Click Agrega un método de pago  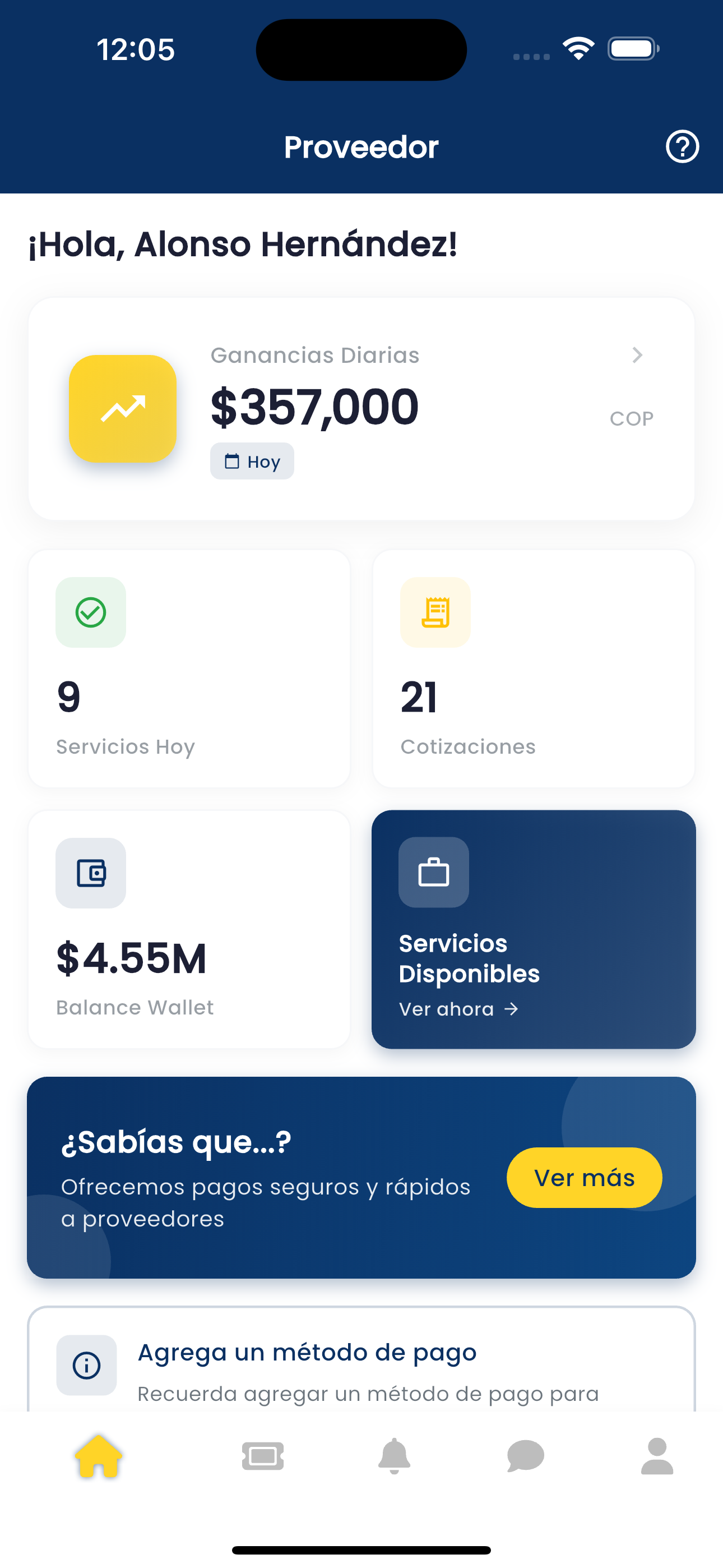pyautogui.click(x=307, y=1352)
